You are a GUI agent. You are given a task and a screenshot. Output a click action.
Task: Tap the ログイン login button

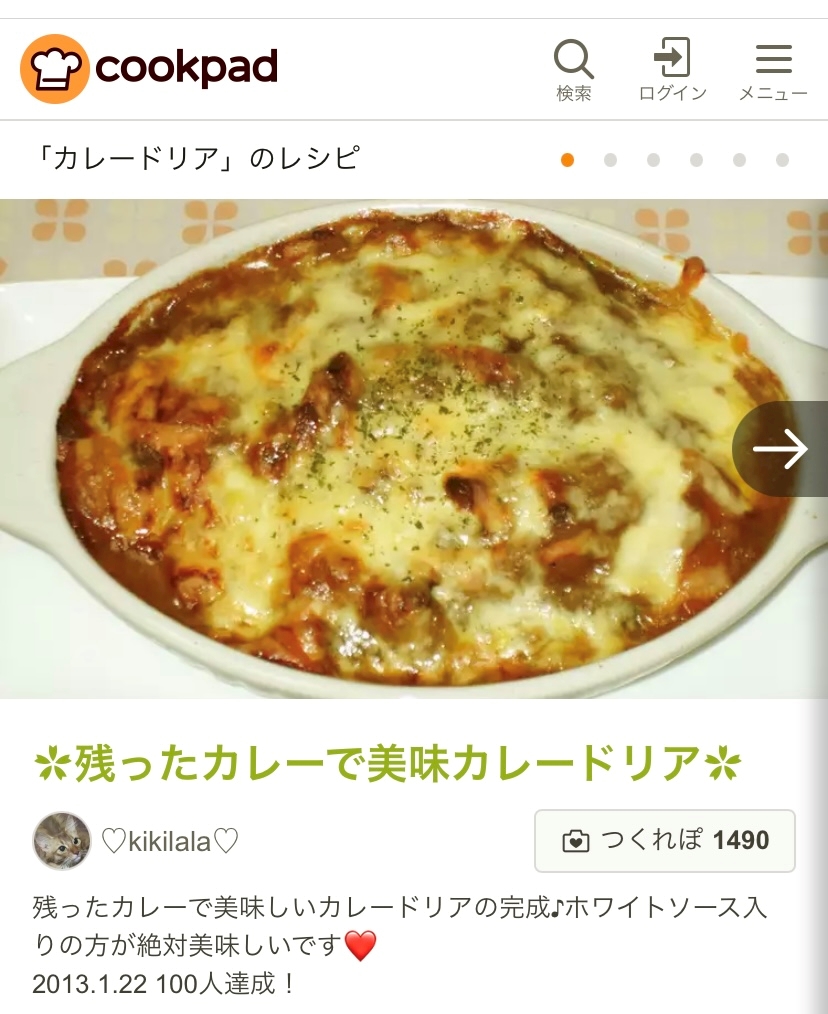672,70
